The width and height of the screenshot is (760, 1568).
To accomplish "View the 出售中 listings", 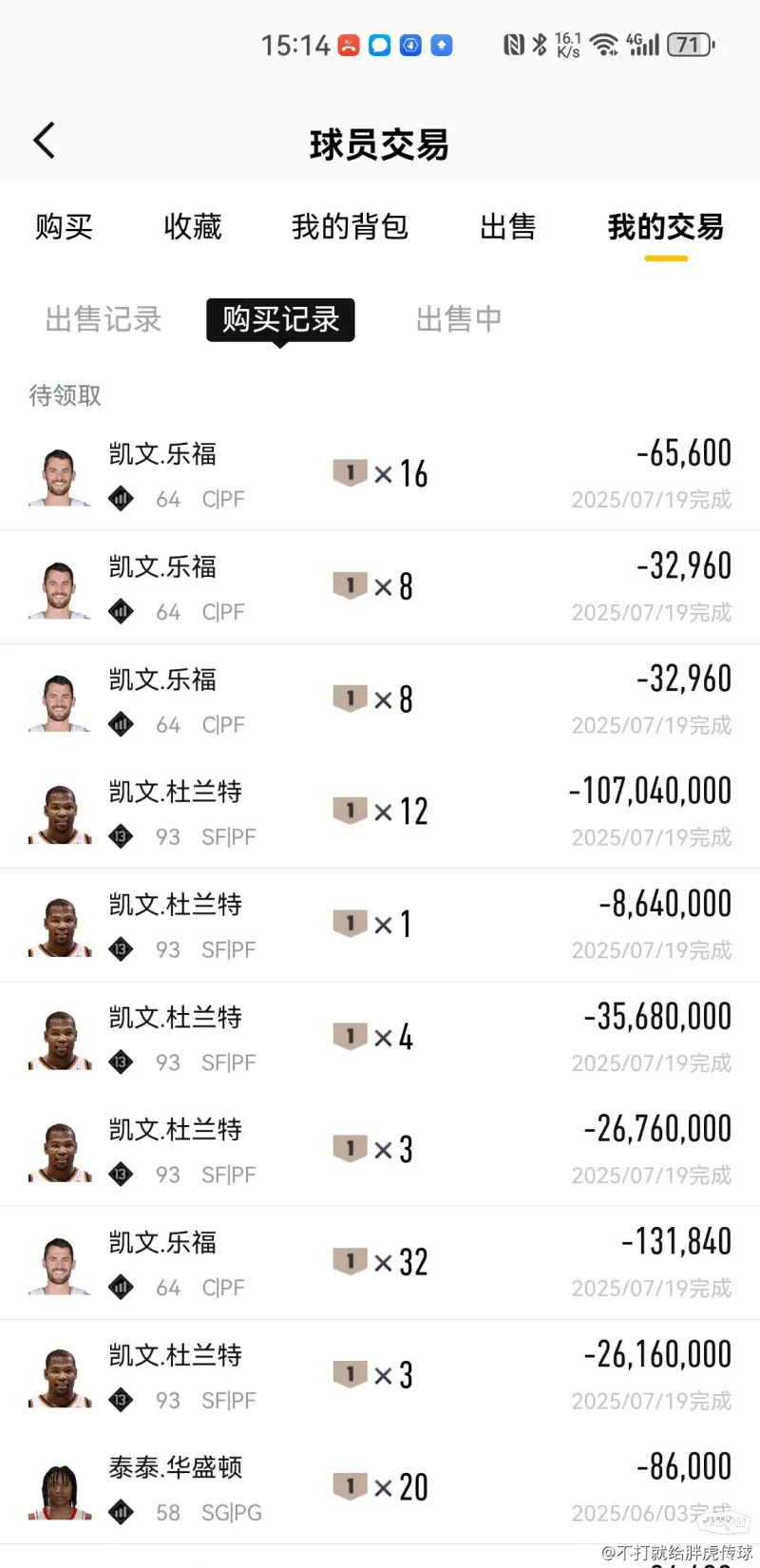I will [458, 319].
